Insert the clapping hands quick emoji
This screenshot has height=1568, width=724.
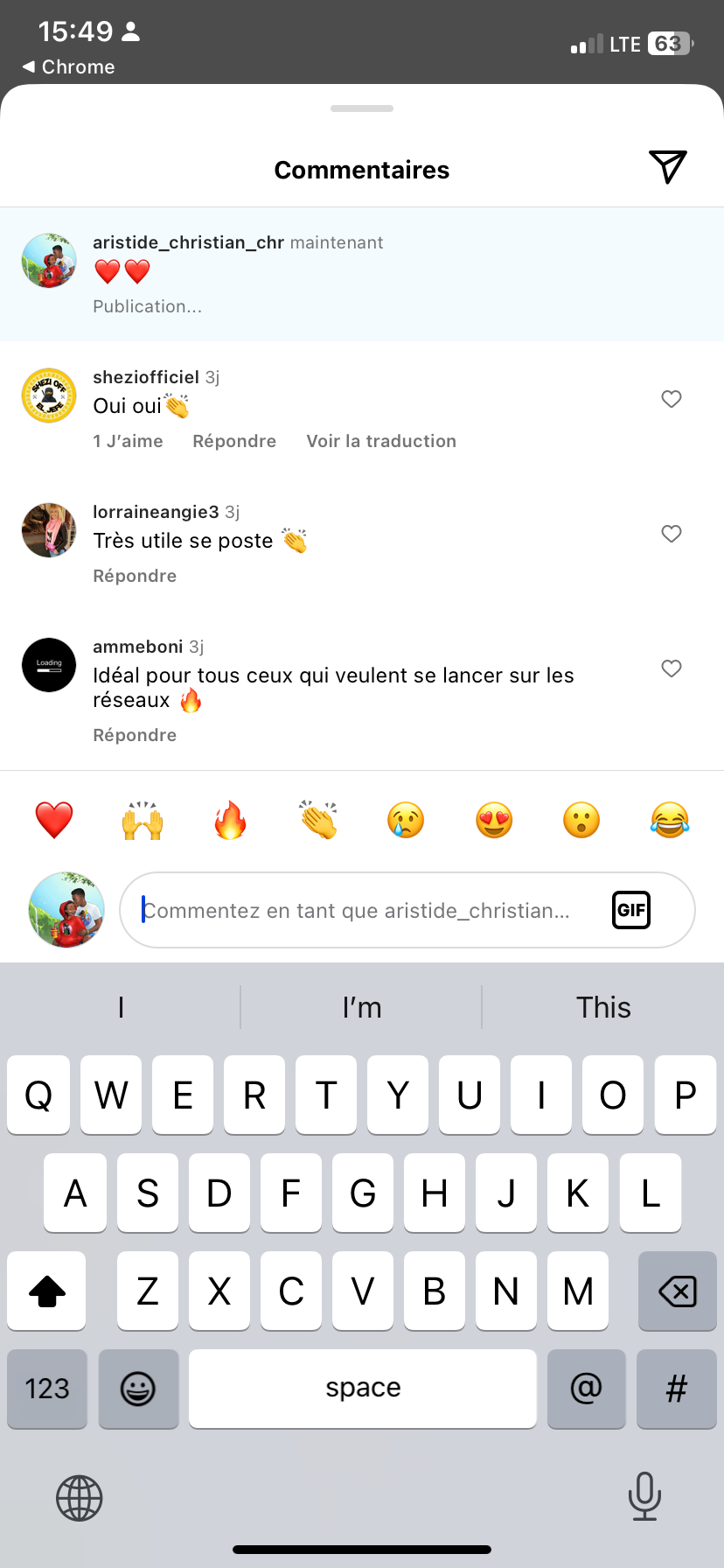318,820
